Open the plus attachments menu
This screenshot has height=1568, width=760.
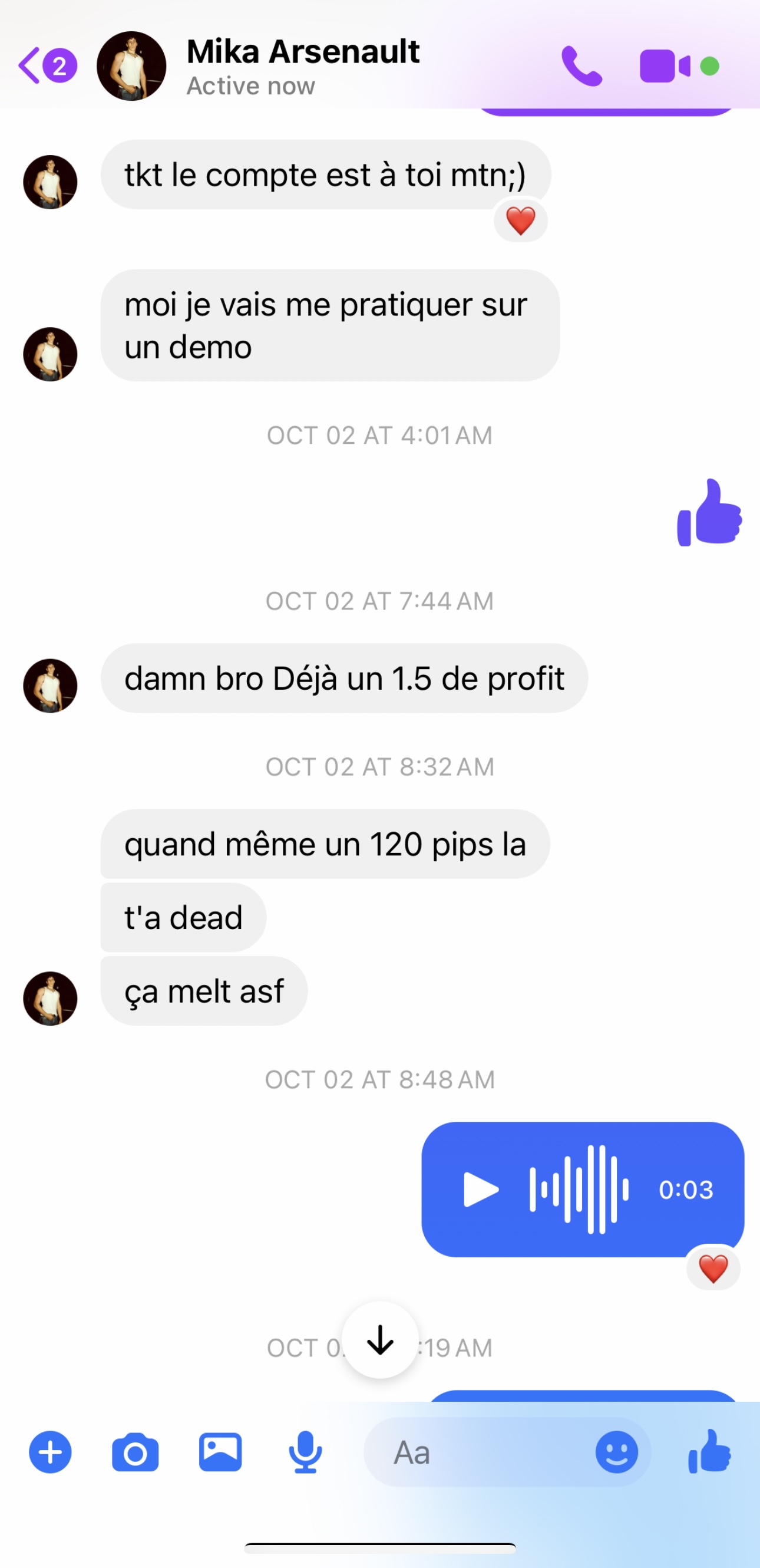pyautogui.click(x=51, y=1452)
